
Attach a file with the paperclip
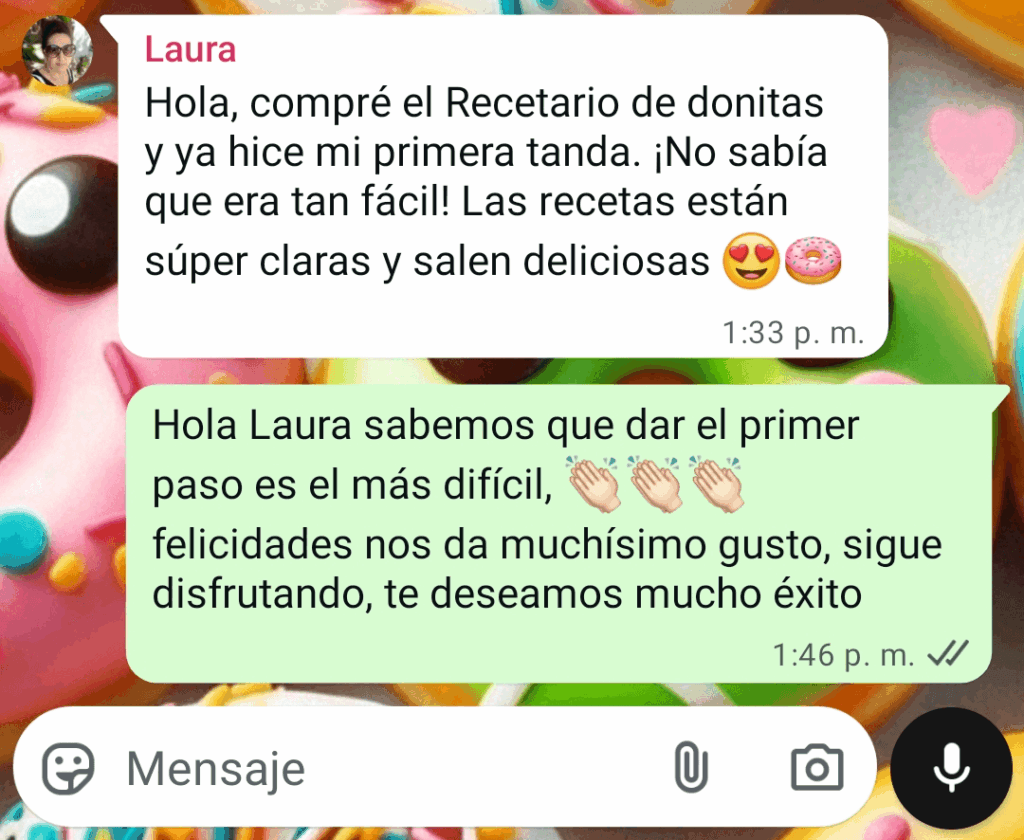point(691,769)
